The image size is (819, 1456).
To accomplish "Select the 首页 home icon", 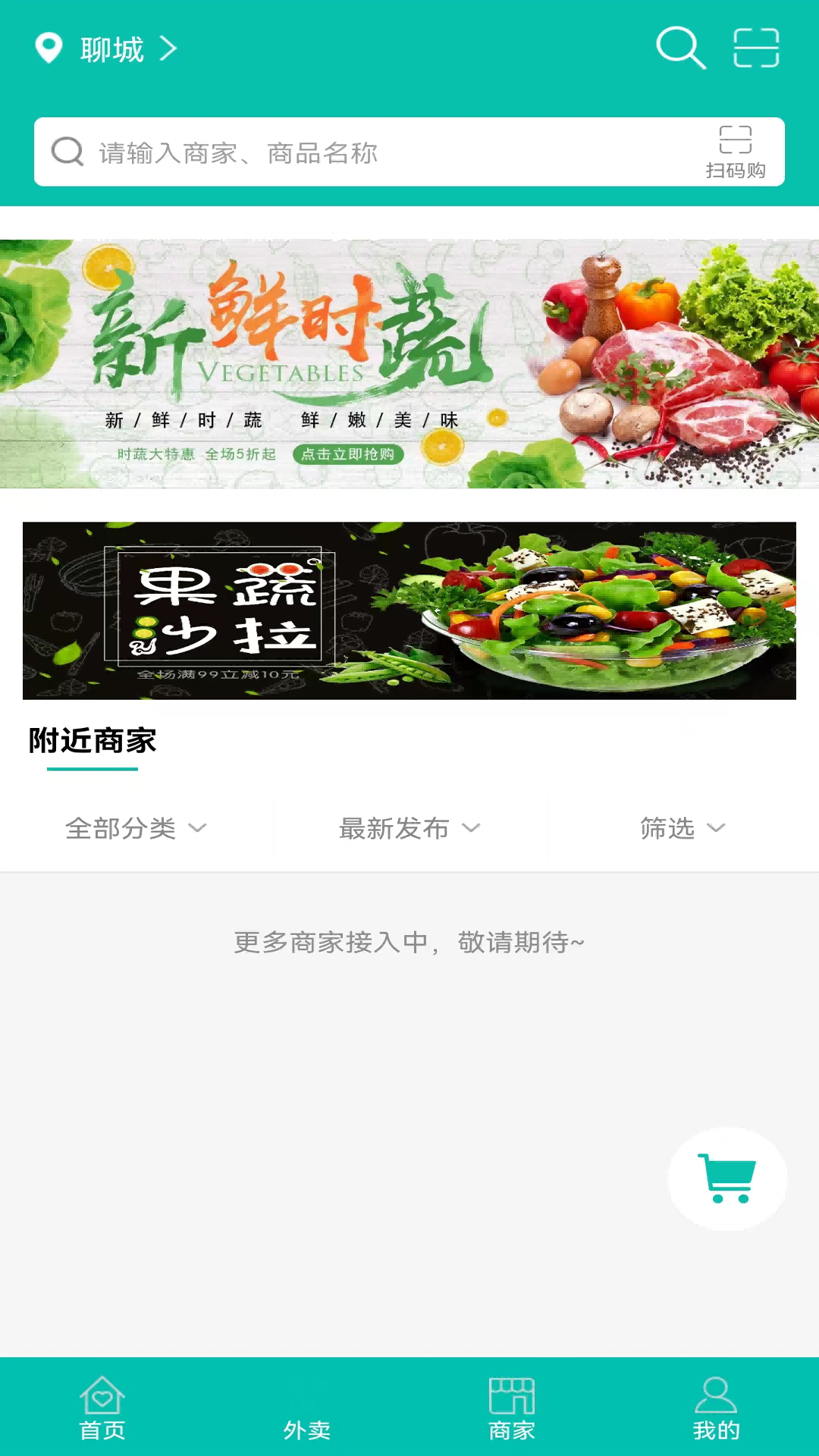I will tap(102, 1398).
